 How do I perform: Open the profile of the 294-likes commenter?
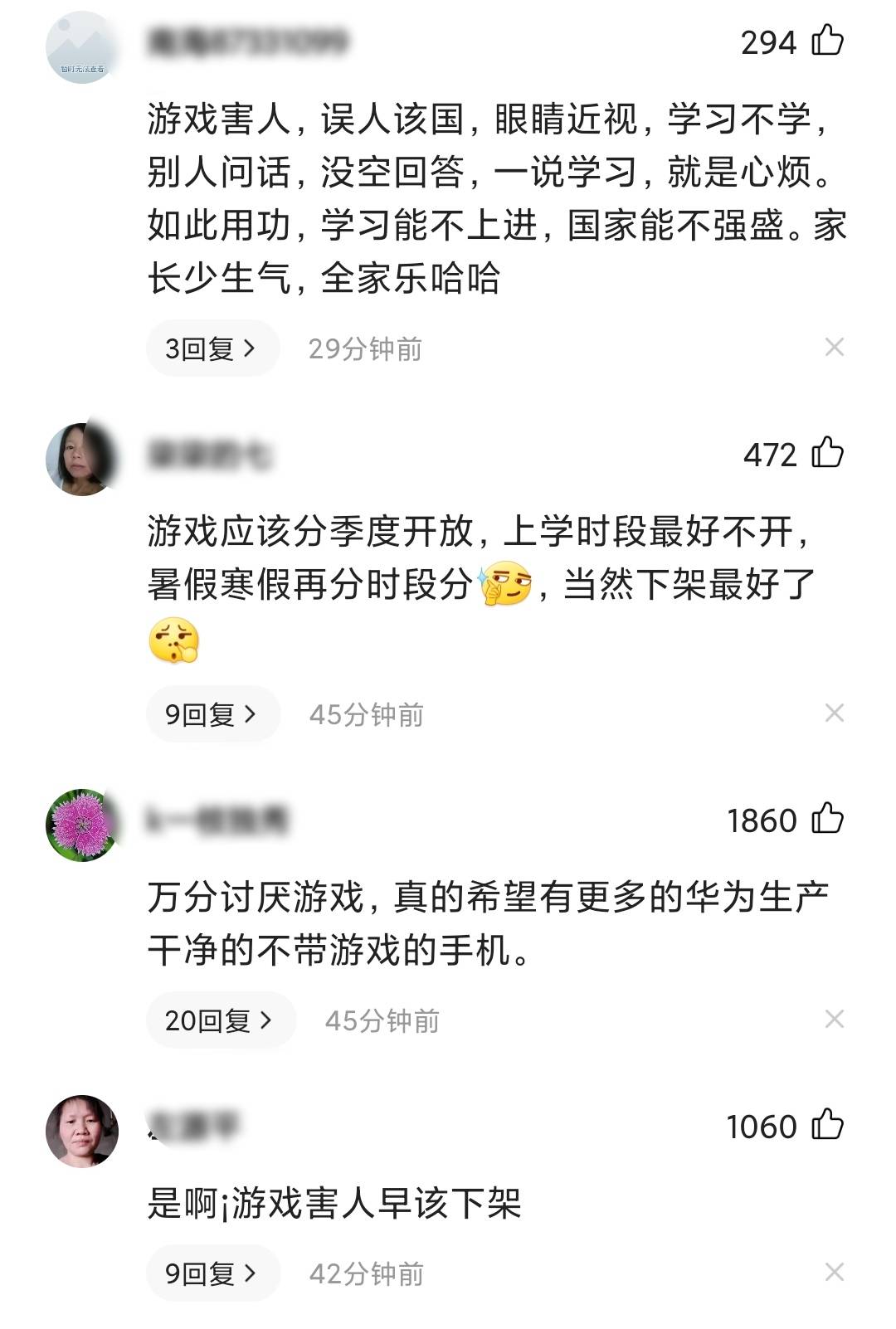[81, 47]
